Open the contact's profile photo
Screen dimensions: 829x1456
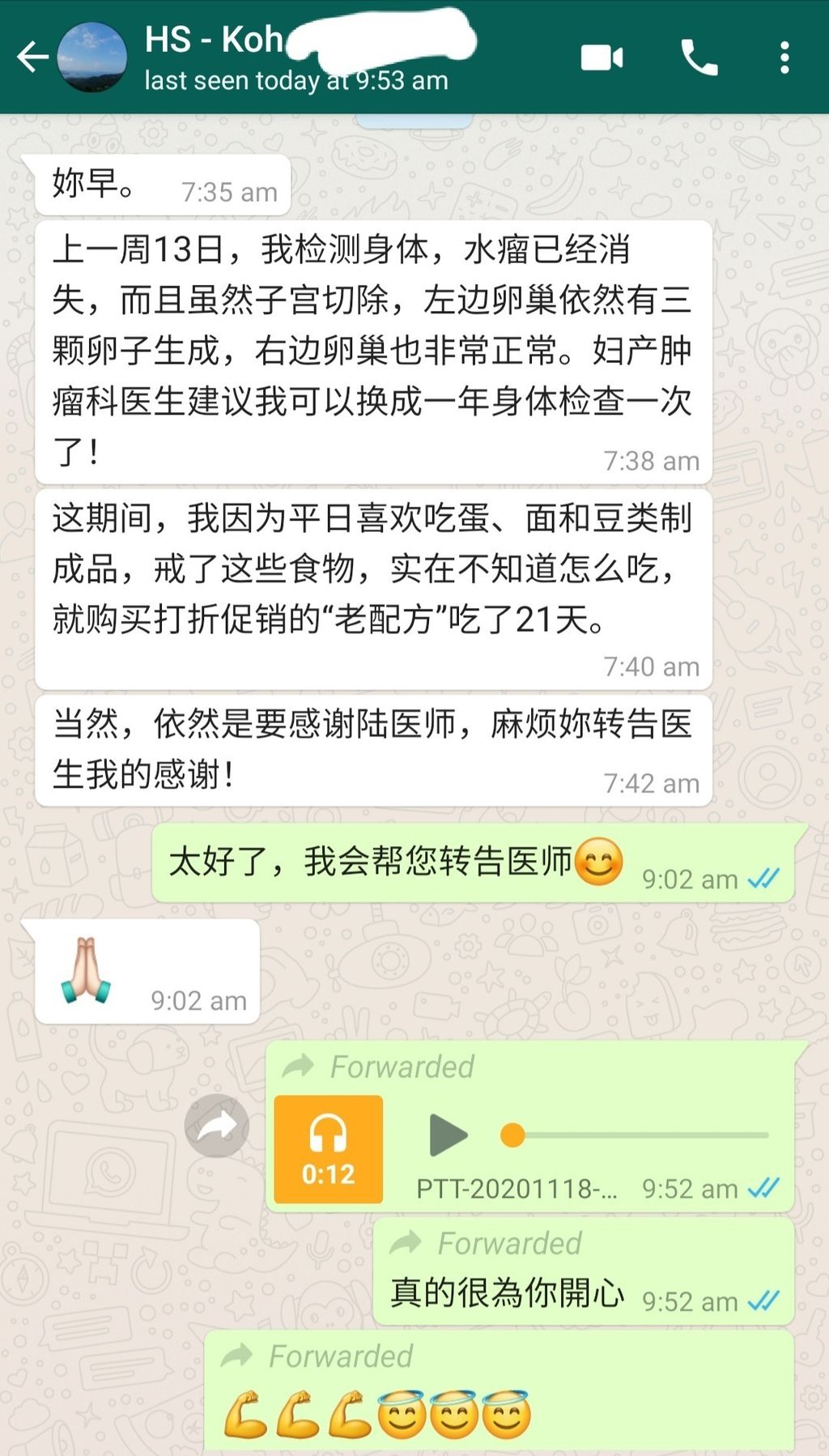pyautogui.click(x=91, y=57)
